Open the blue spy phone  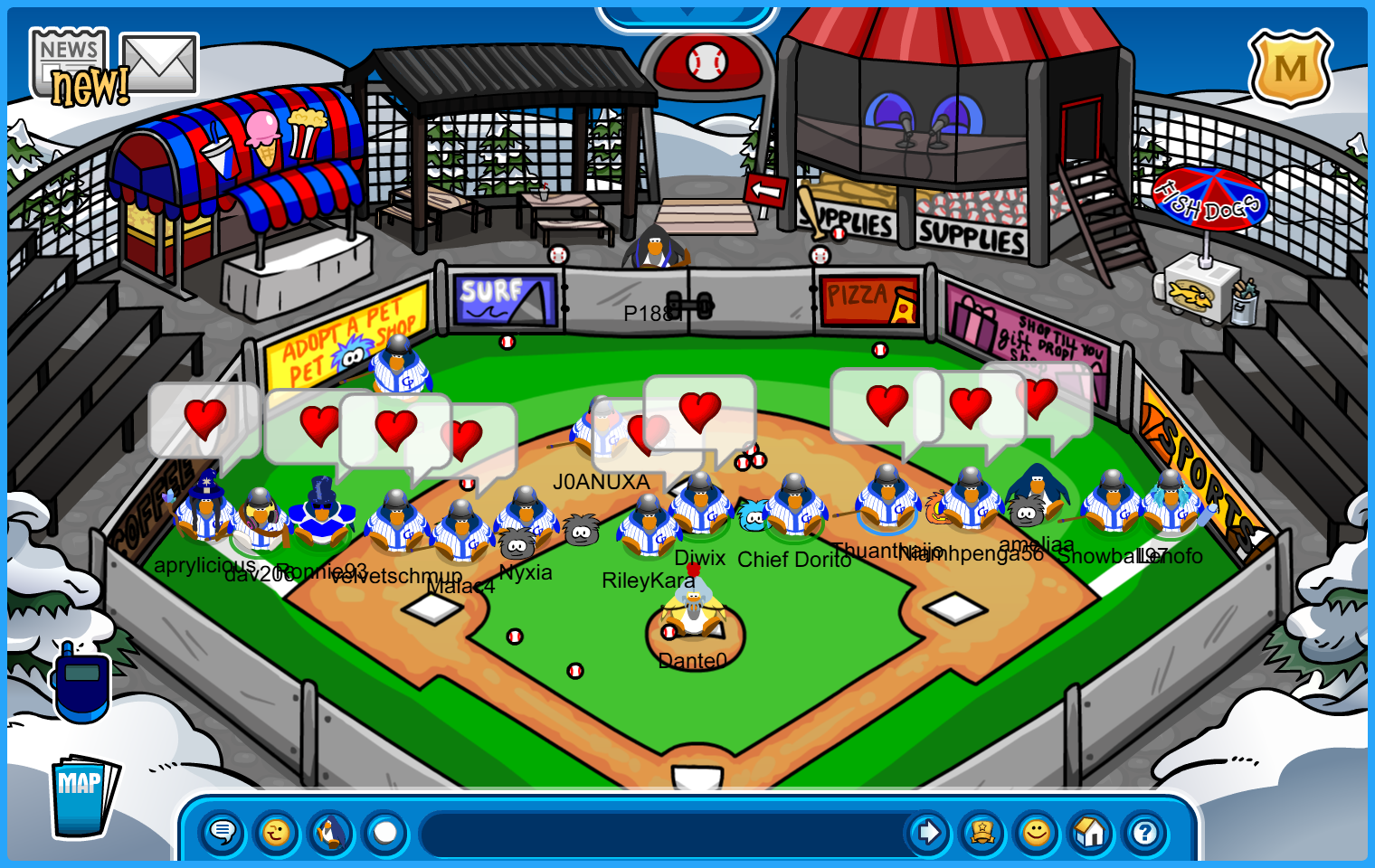pyautogui.click(x=81, y=684)
